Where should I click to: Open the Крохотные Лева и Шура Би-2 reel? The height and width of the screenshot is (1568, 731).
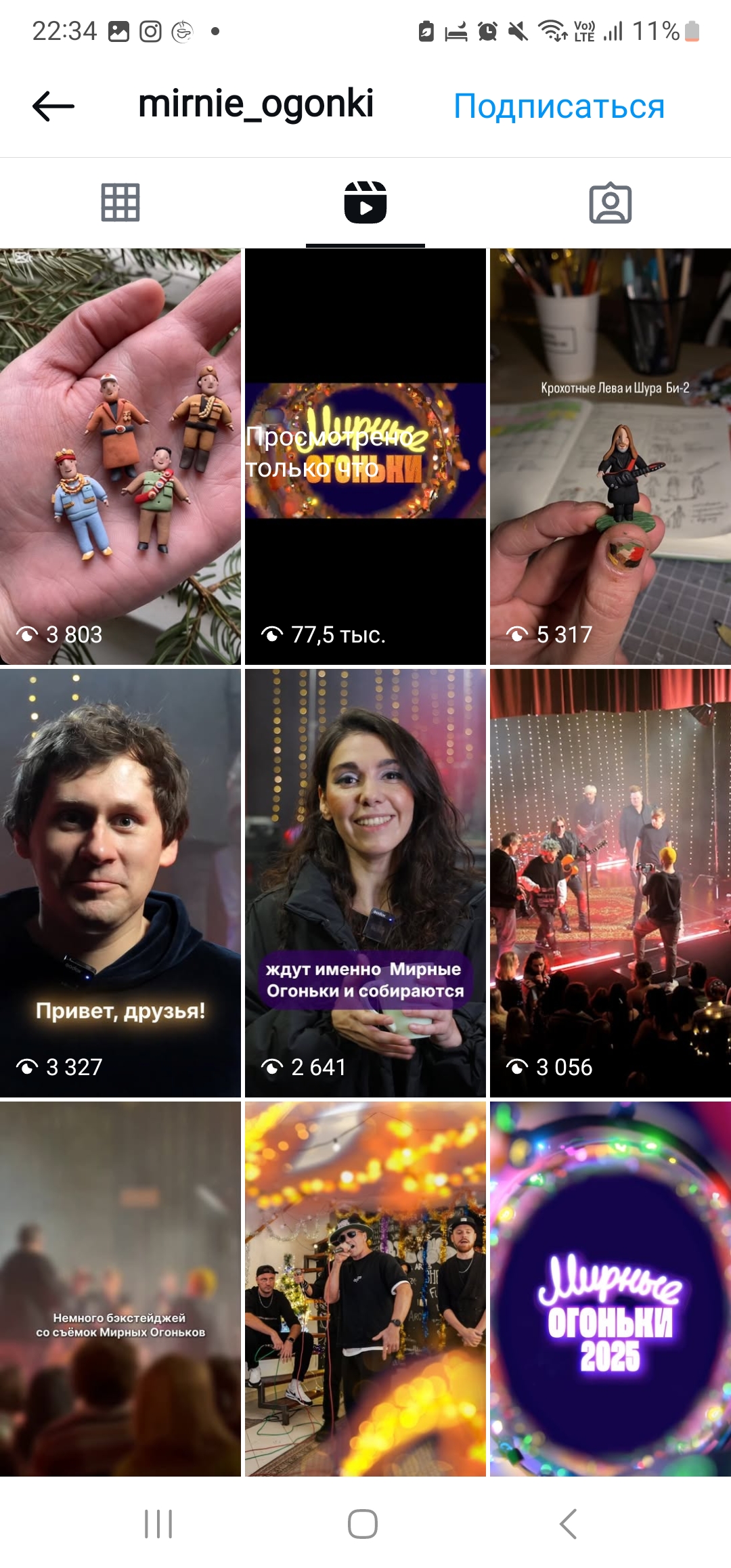611,456
